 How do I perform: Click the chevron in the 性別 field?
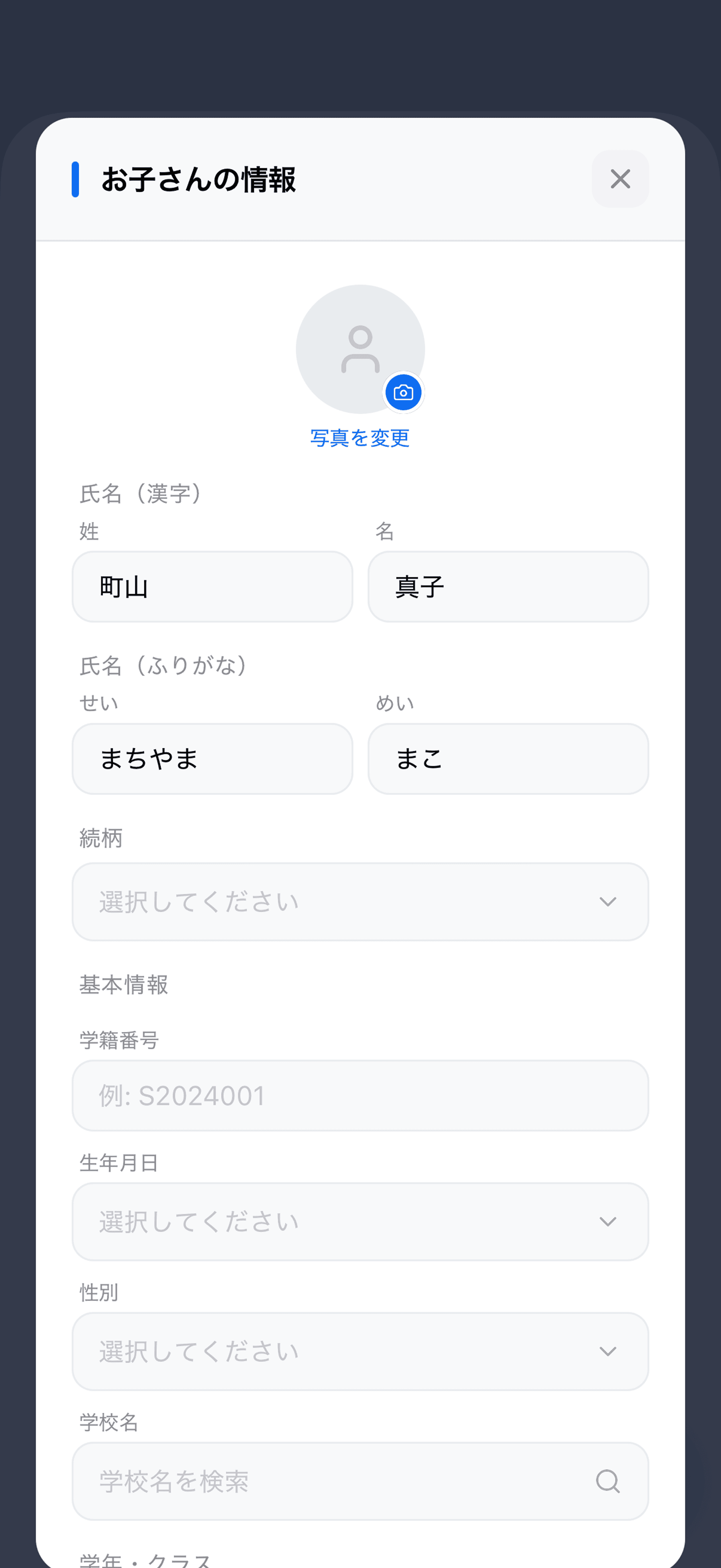pyautogui.click(x=608, y=1351)
